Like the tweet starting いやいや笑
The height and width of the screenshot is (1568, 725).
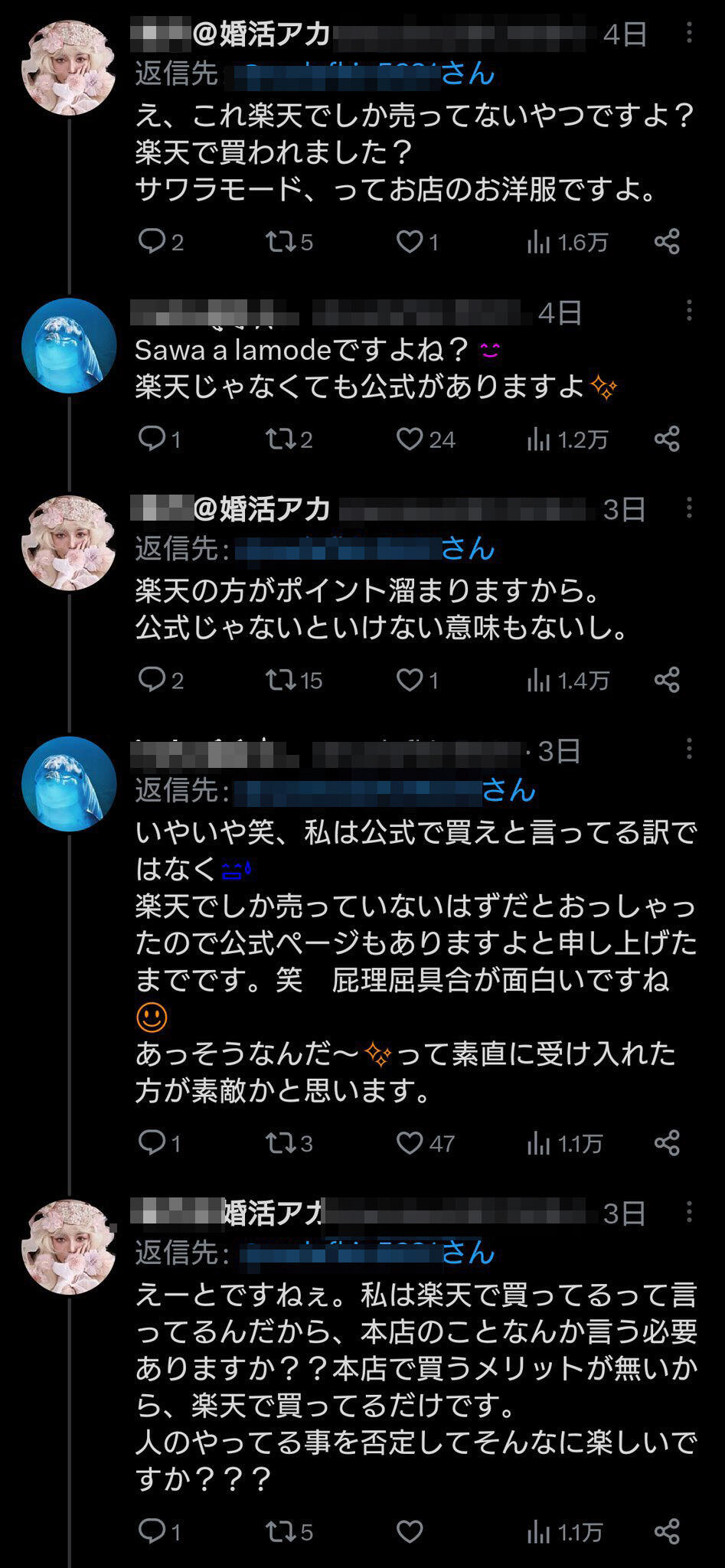point(410,1143)
